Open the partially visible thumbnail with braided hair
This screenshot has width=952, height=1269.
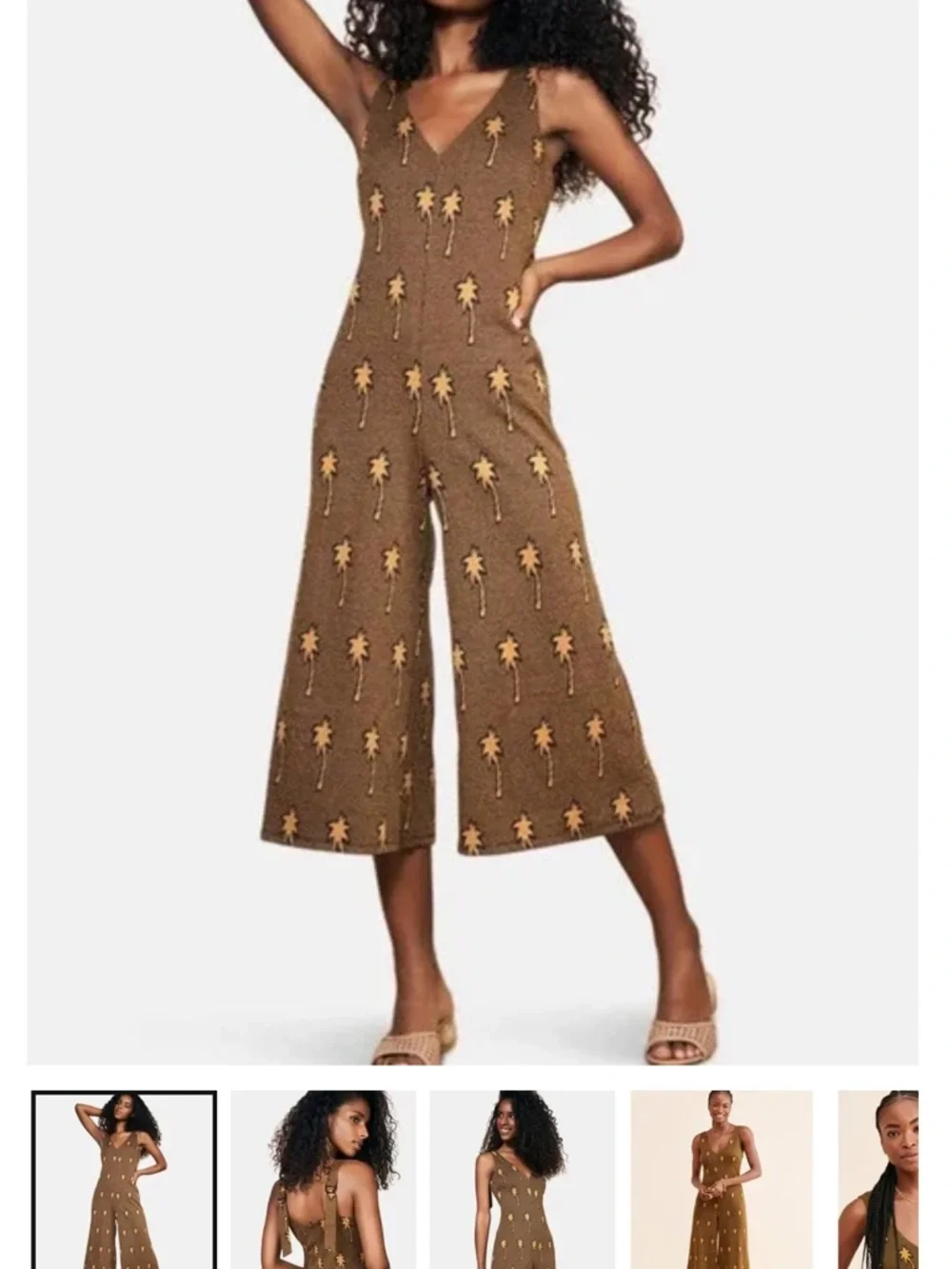(x=879, y=1180)
